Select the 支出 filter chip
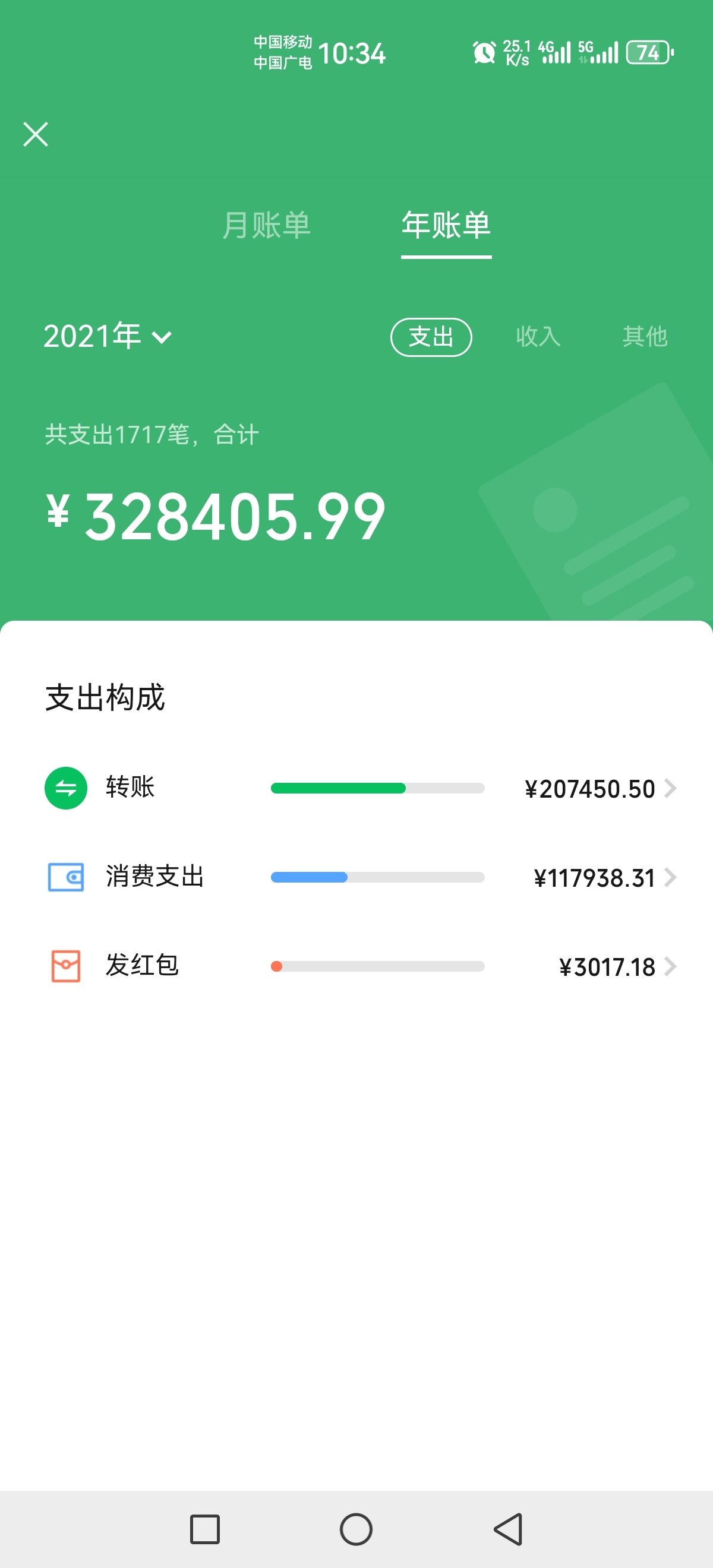Viewport: 713px width, 1568px height. click(431, 337)
